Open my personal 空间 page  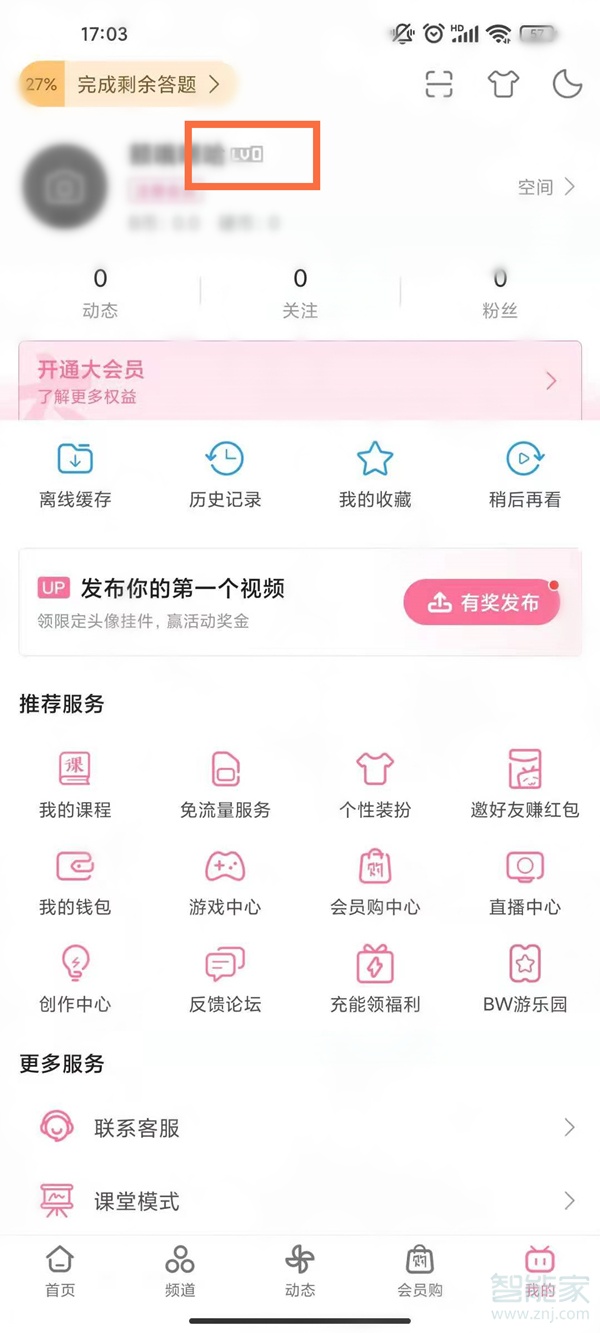coord(547,187)
